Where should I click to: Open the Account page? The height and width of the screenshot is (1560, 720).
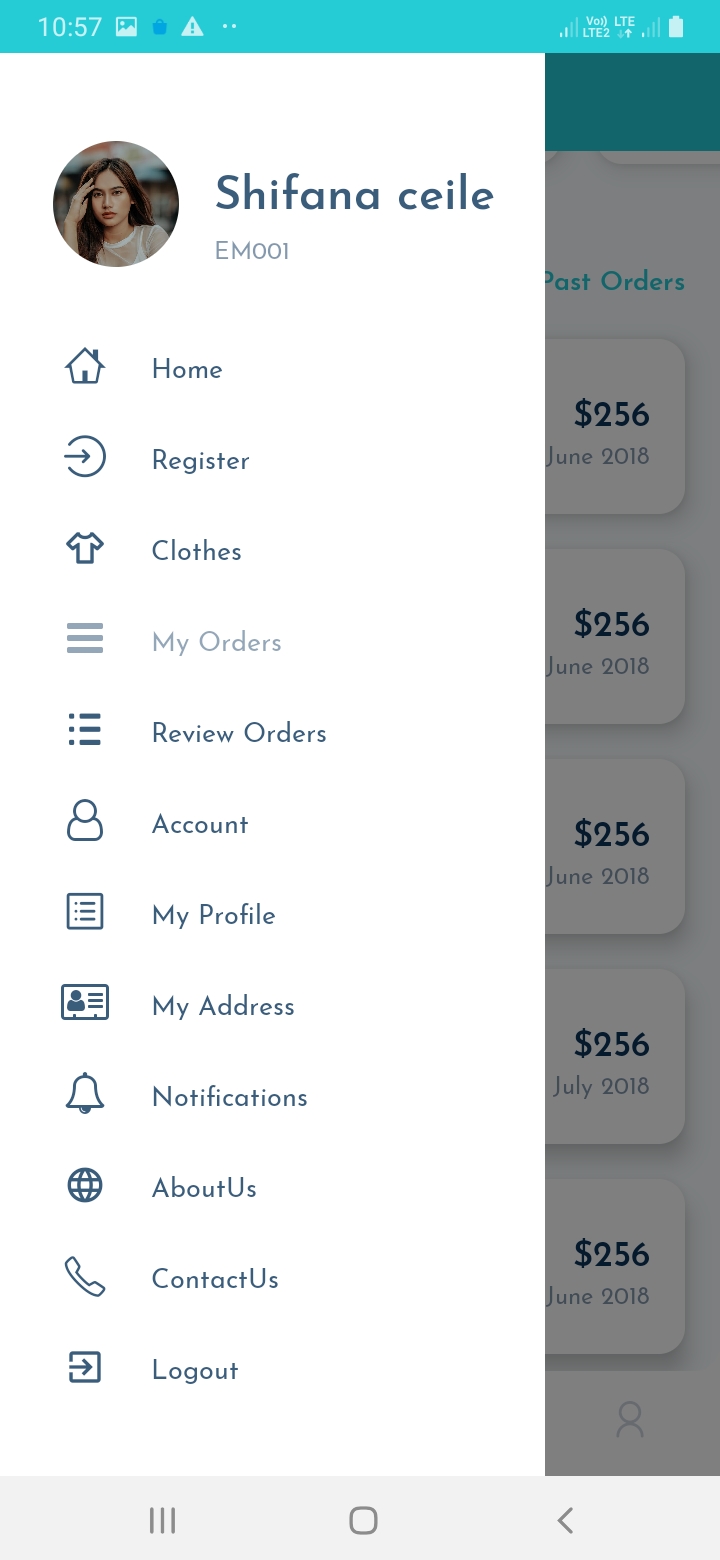coord(200,824)
